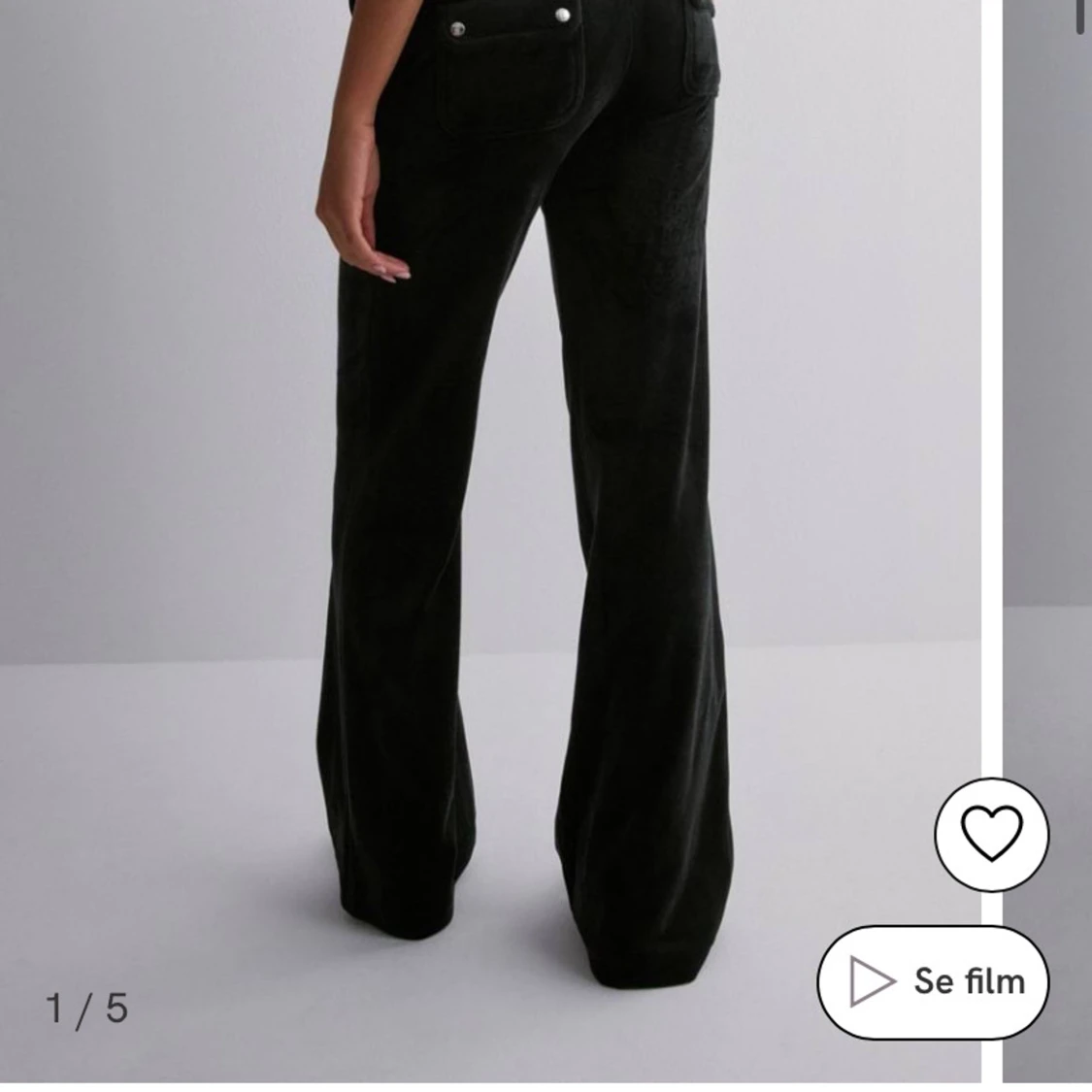Viewport: 1092px width, 1092px height.
Task: Add the black trousers to favorites
Action: [x=991, y=833]
